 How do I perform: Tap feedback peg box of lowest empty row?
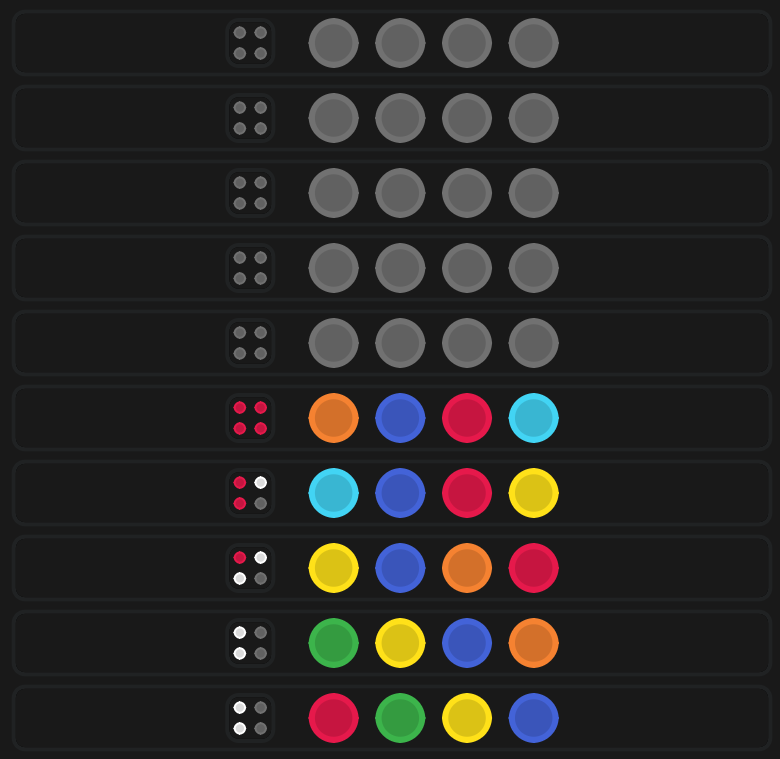[250, 343]
